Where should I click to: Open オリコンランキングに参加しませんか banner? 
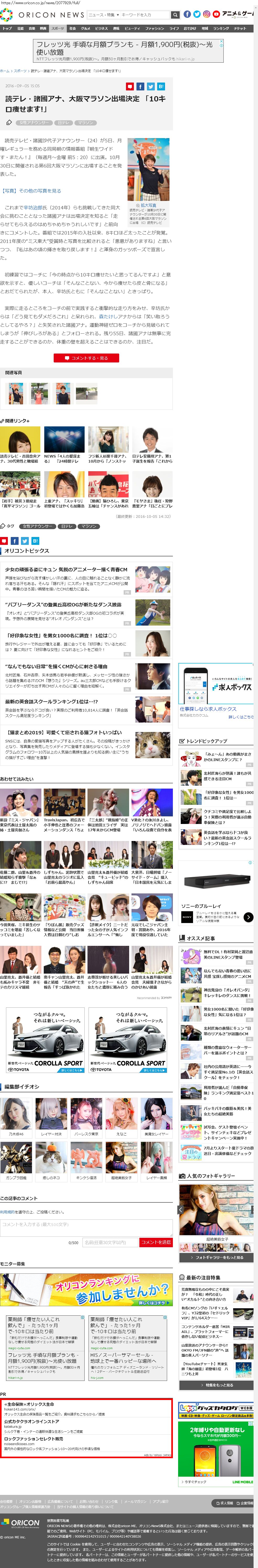click(86, 1290)
